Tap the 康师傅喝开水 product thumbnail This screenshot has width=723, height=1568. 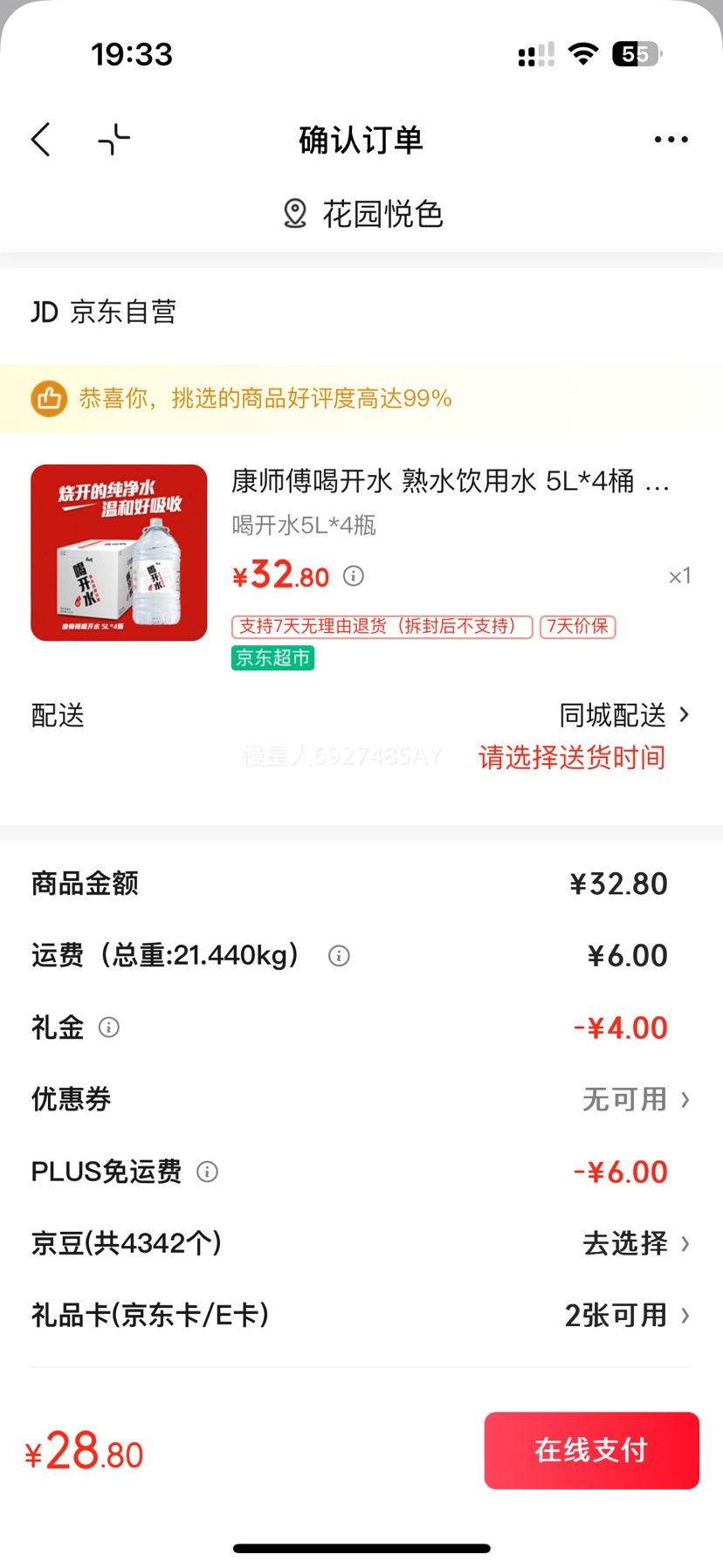coord(118,553)
